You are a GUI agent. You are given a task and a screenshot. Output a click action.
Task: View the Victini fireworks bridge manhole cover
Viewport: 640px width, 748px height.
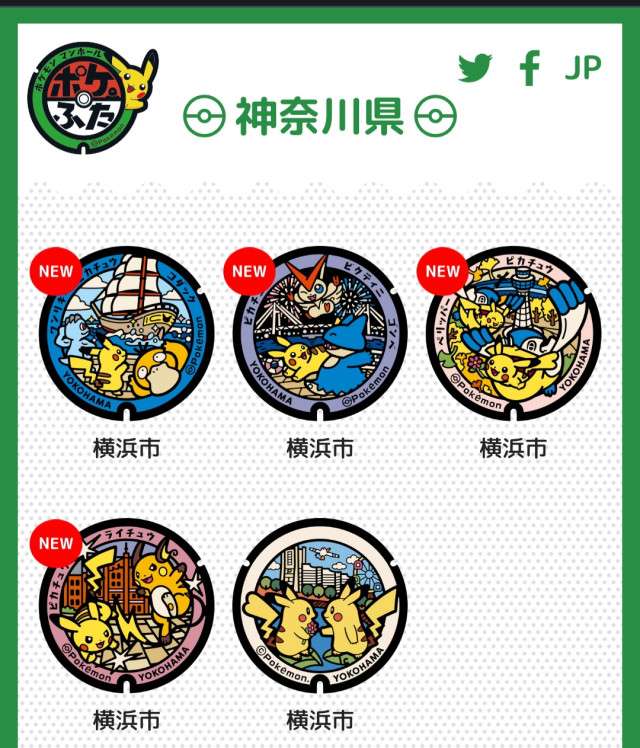(x=320, y=334)
